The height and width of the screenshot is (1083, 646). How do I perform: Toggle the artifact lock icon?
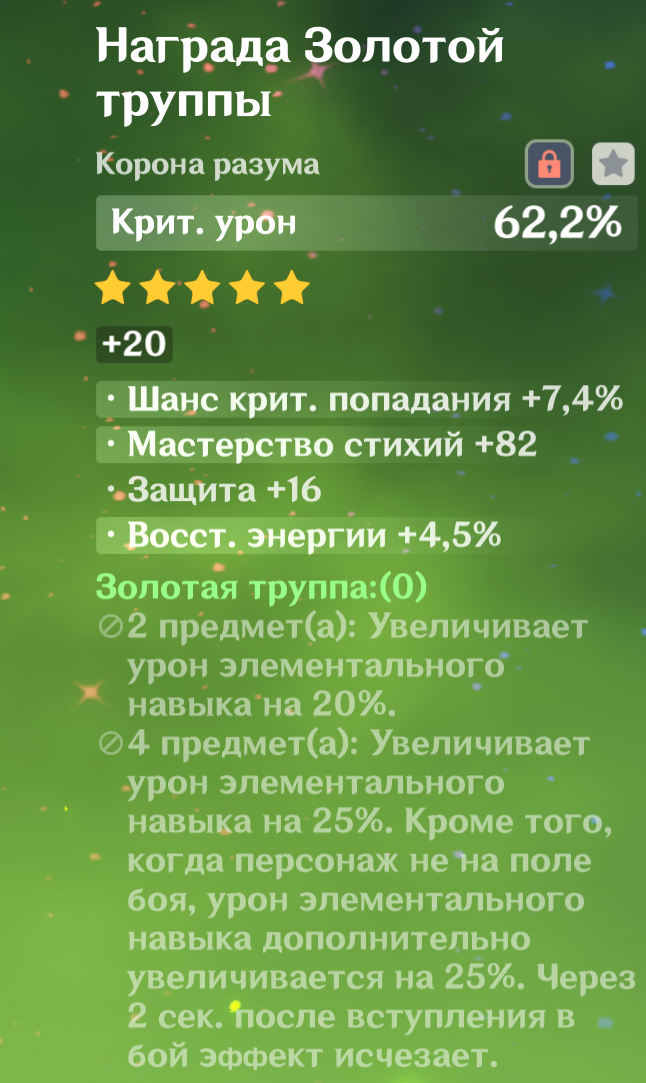click(549, 164)
